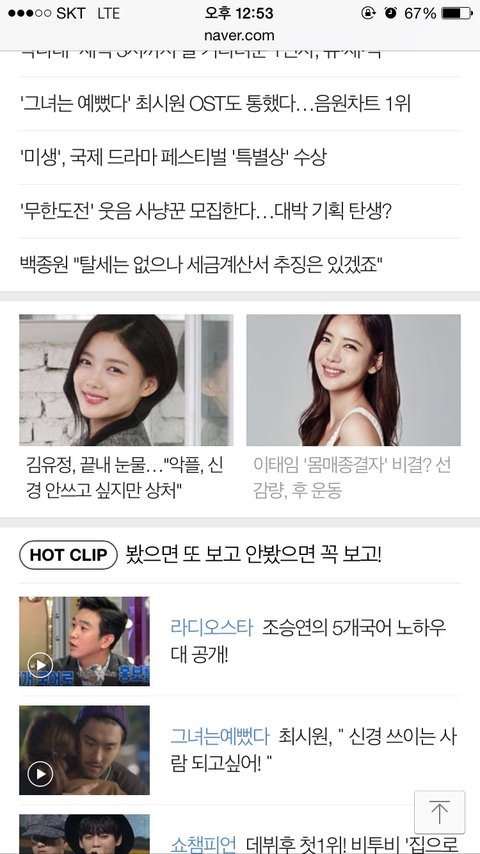
Task: Tap the HOT CLIP badge
Action: pyautogui.click(x=68, y=555)
